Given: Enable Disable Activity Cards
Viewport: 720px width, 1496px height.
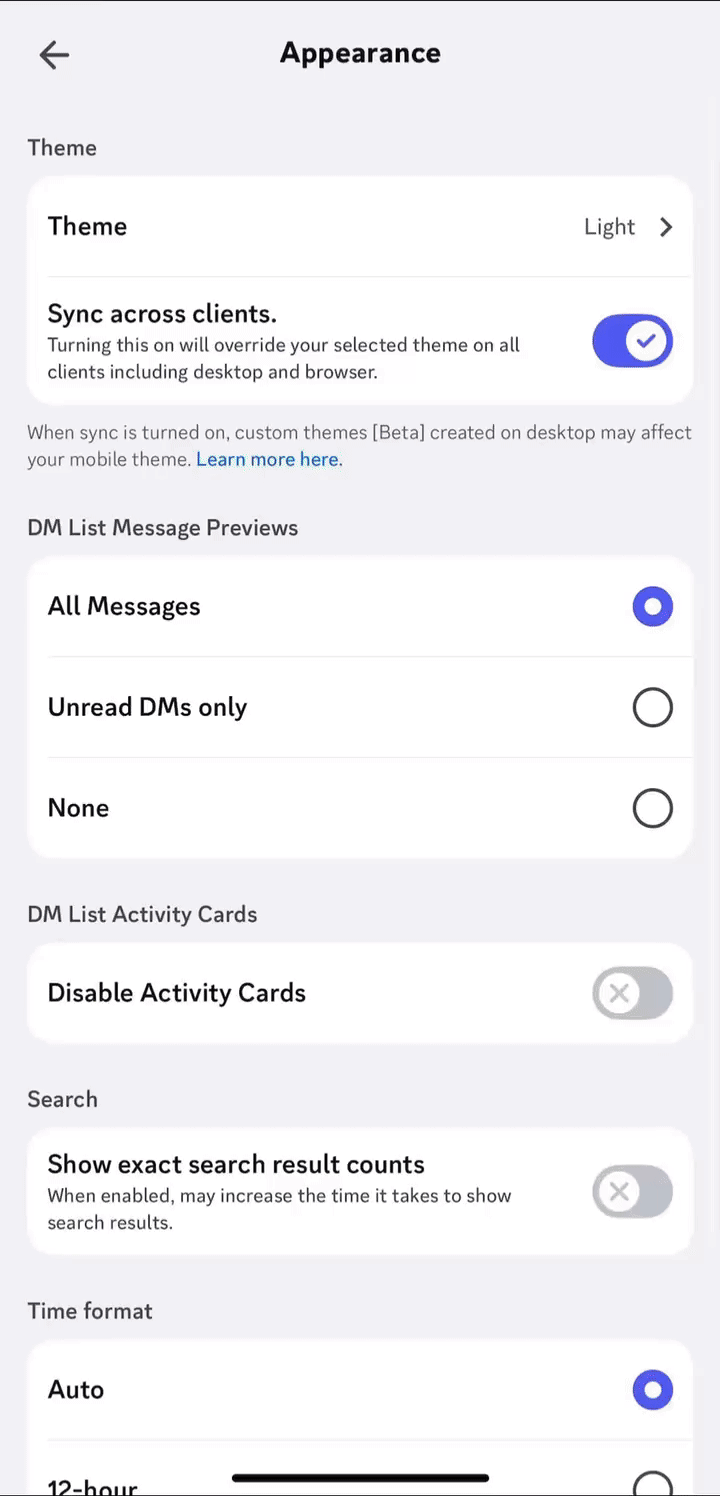Looking at the screenshot, I should coord(633,993).
